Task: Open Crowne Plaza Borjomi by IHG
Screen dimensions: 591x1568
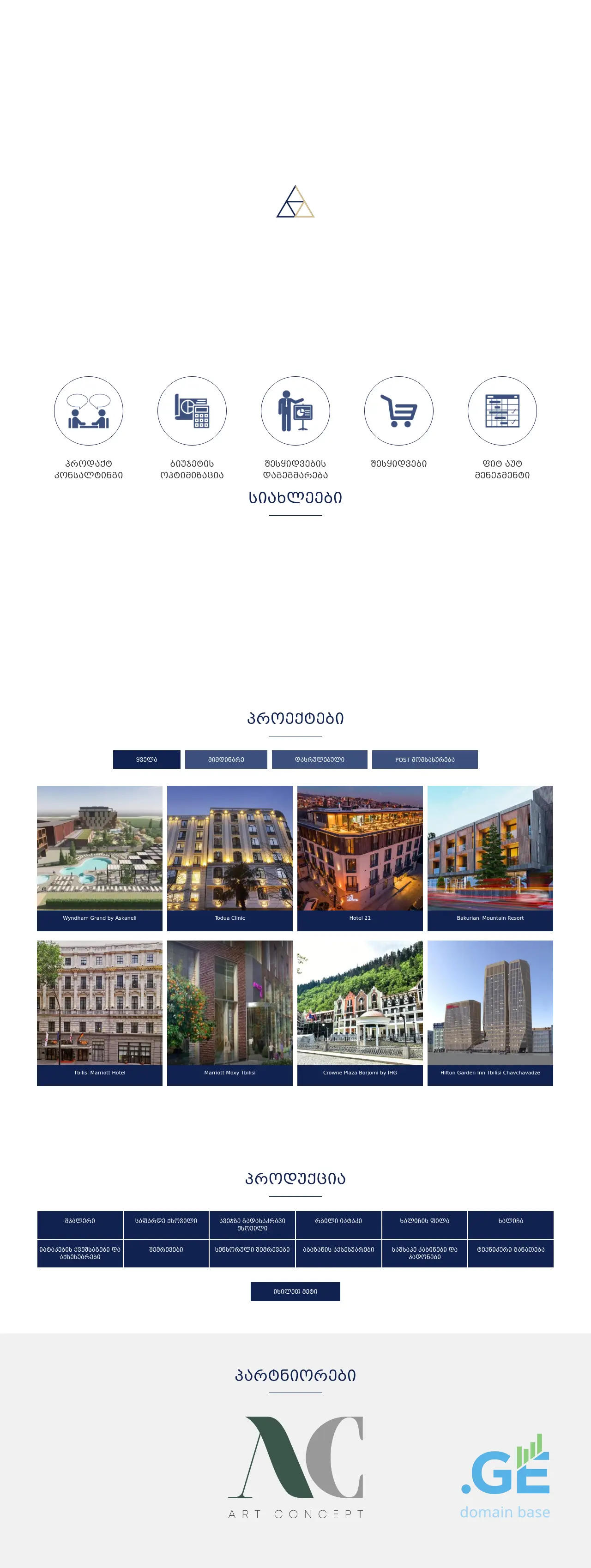Action: coord(360,1013)
